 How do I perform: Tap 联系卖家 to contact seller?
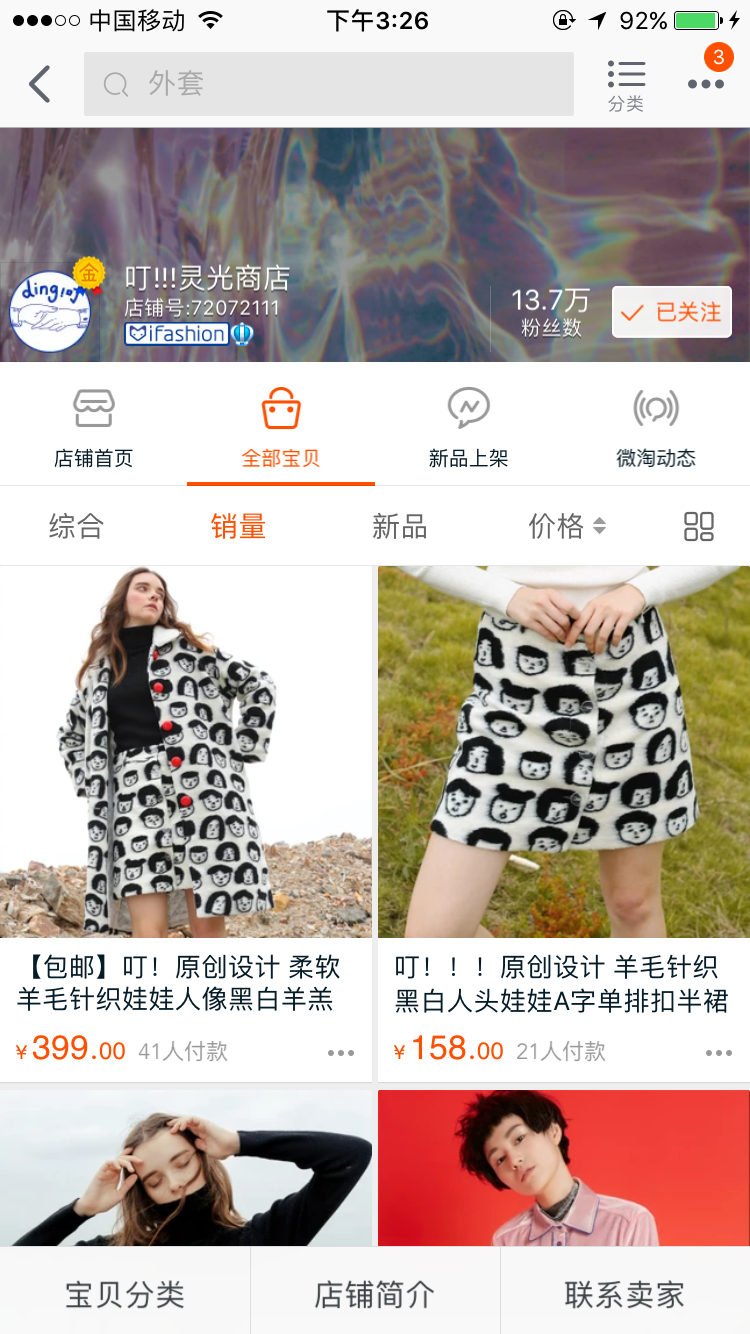point(625,1294)
